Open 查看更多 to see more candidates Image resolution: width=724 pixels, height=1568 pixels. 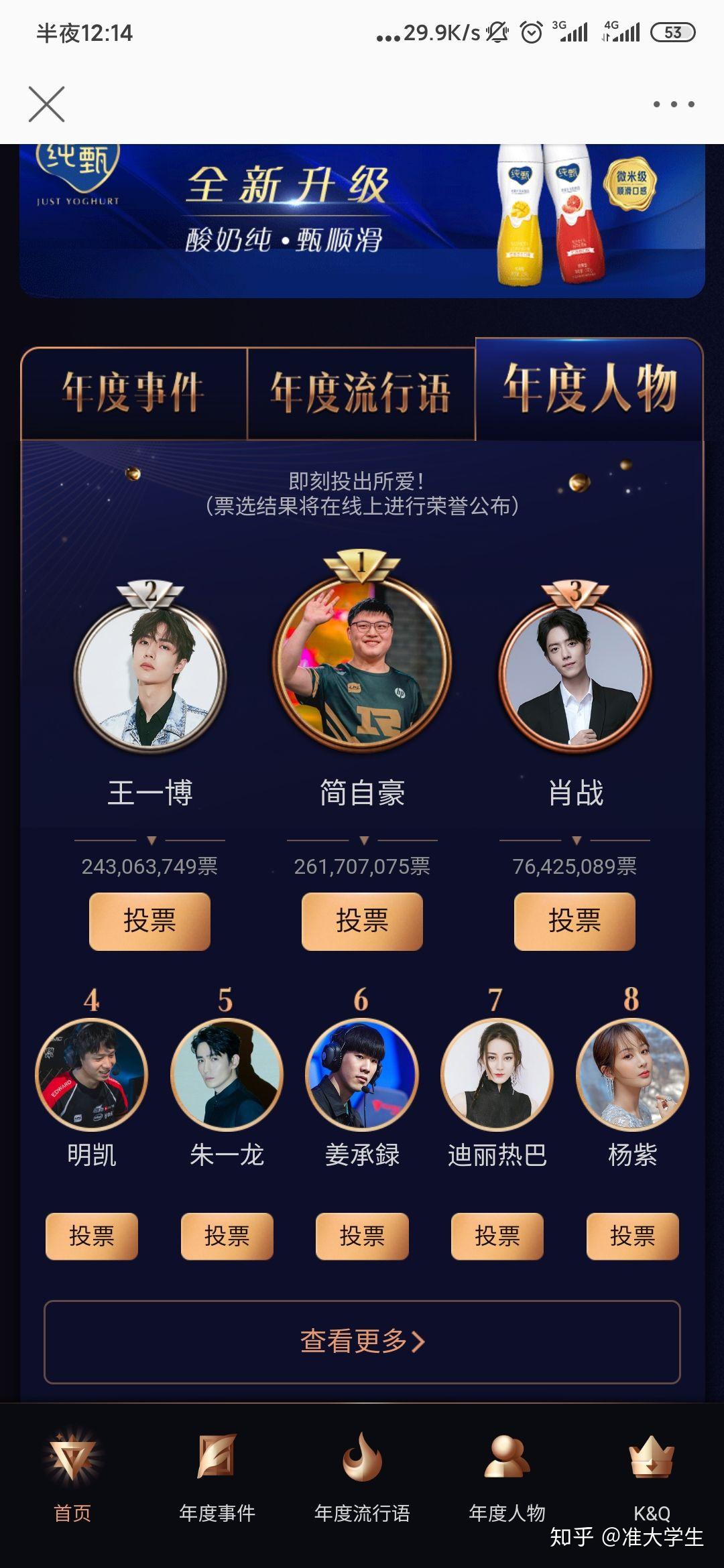[x=362, y=1342]
